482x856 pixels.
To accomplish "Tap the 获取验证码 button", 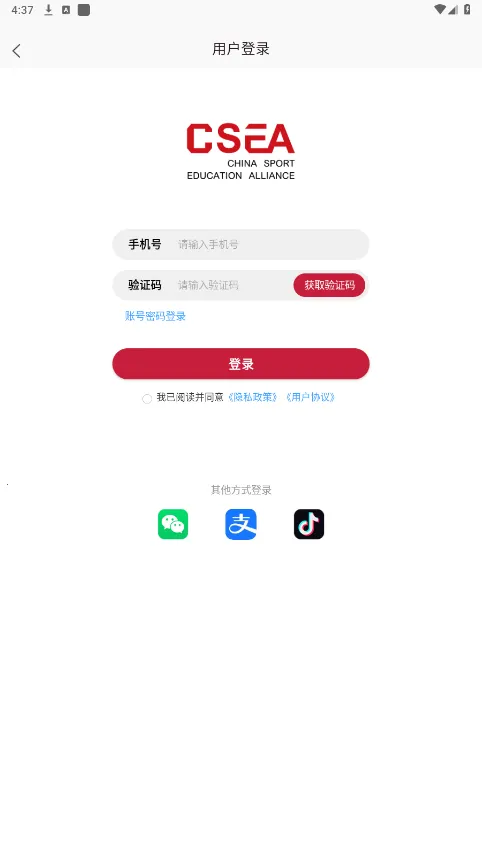I will coord(329,285).
